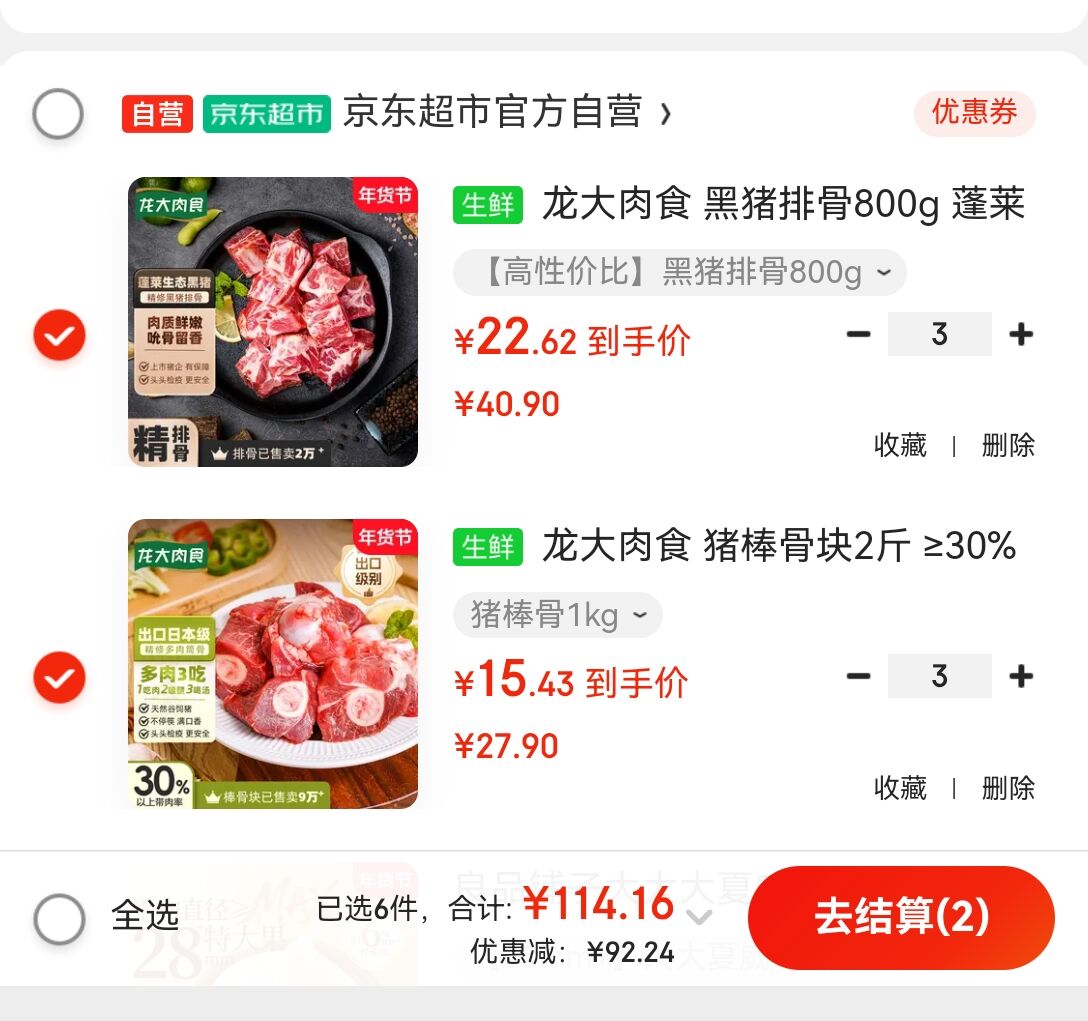Increase quantity of 黑猪排骨800g
The image size is (1088, 1021).
[1021, 334]
